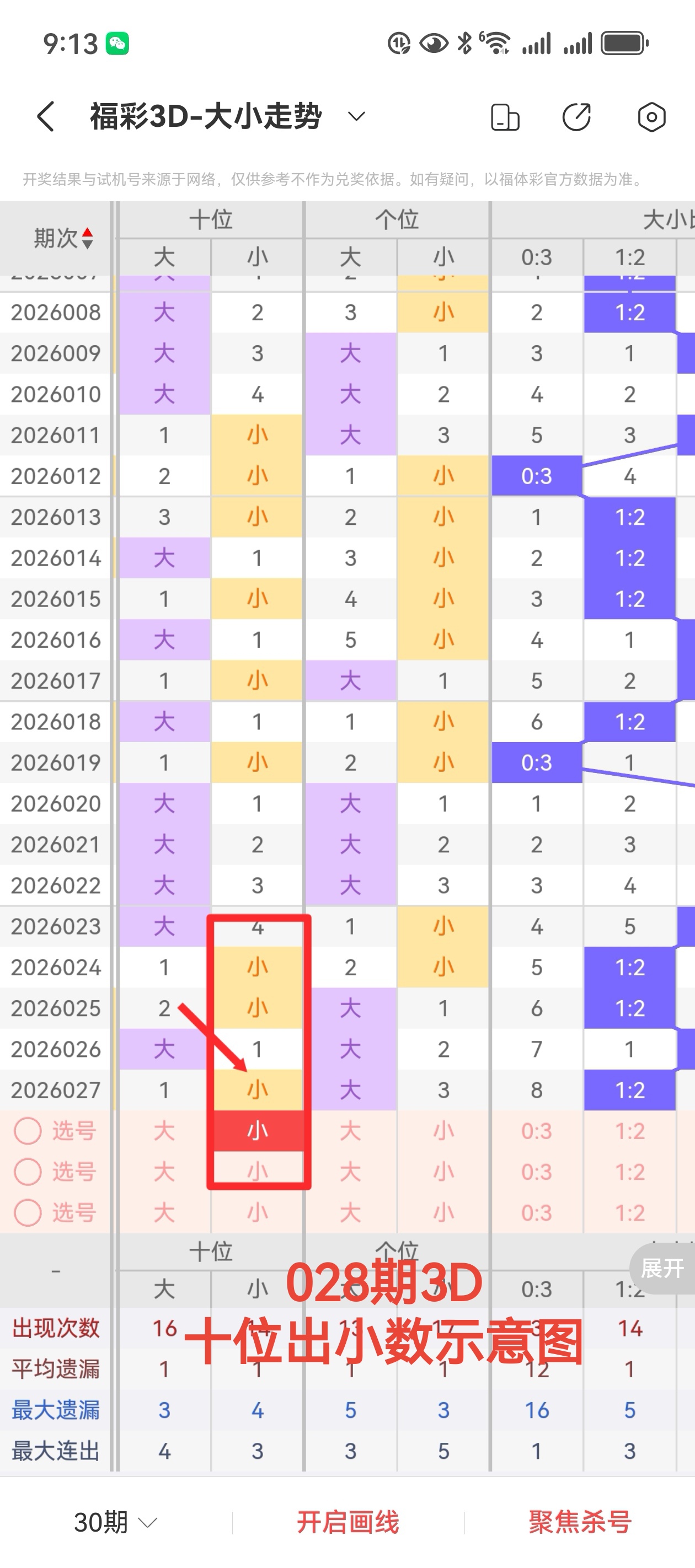695x1568 pixels.
Task: Select the third 选号 radio circle
Action: click(x=29, y=1212)
